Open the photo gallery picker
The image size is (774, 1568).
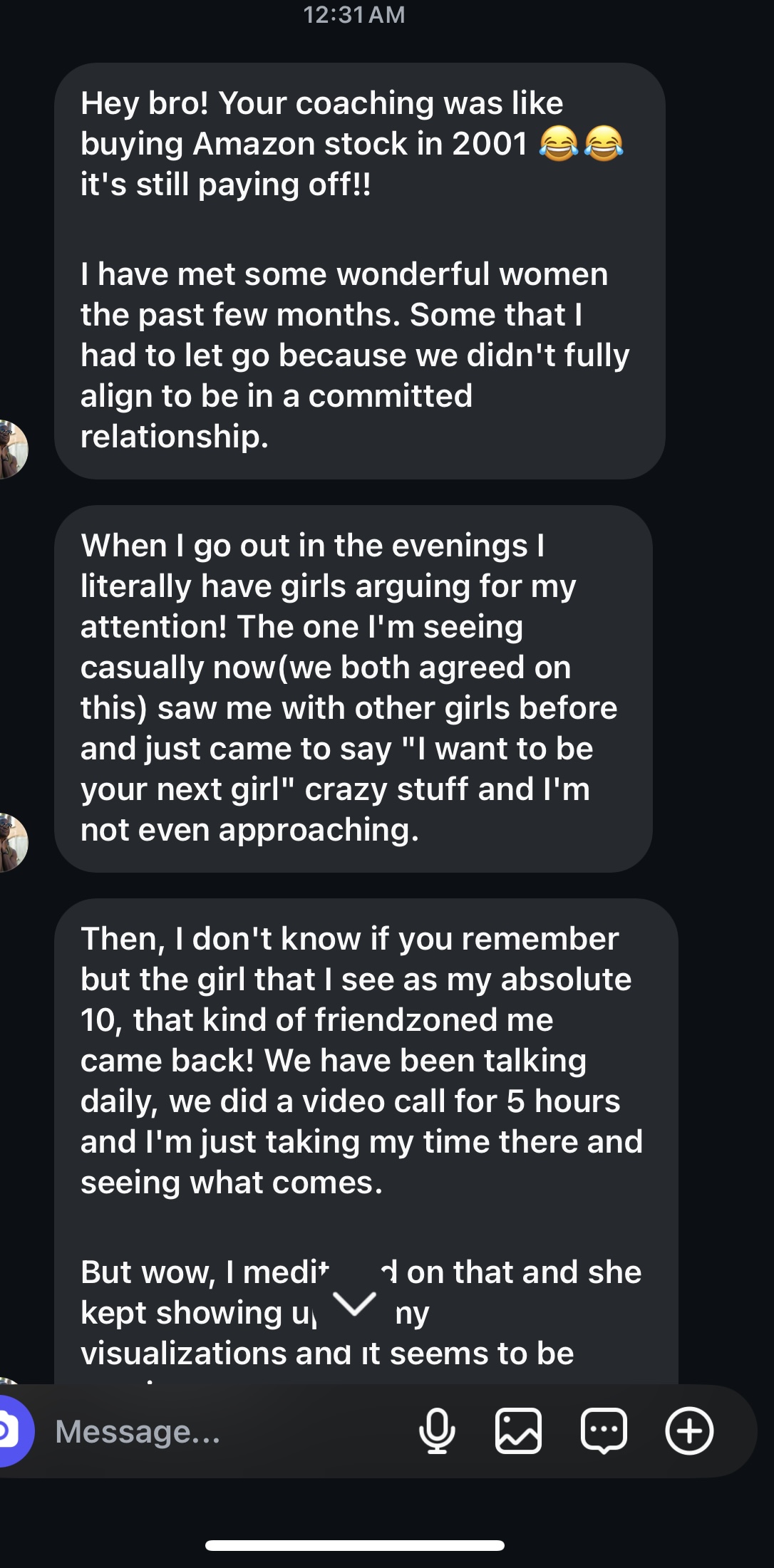tap(518, 1431)
